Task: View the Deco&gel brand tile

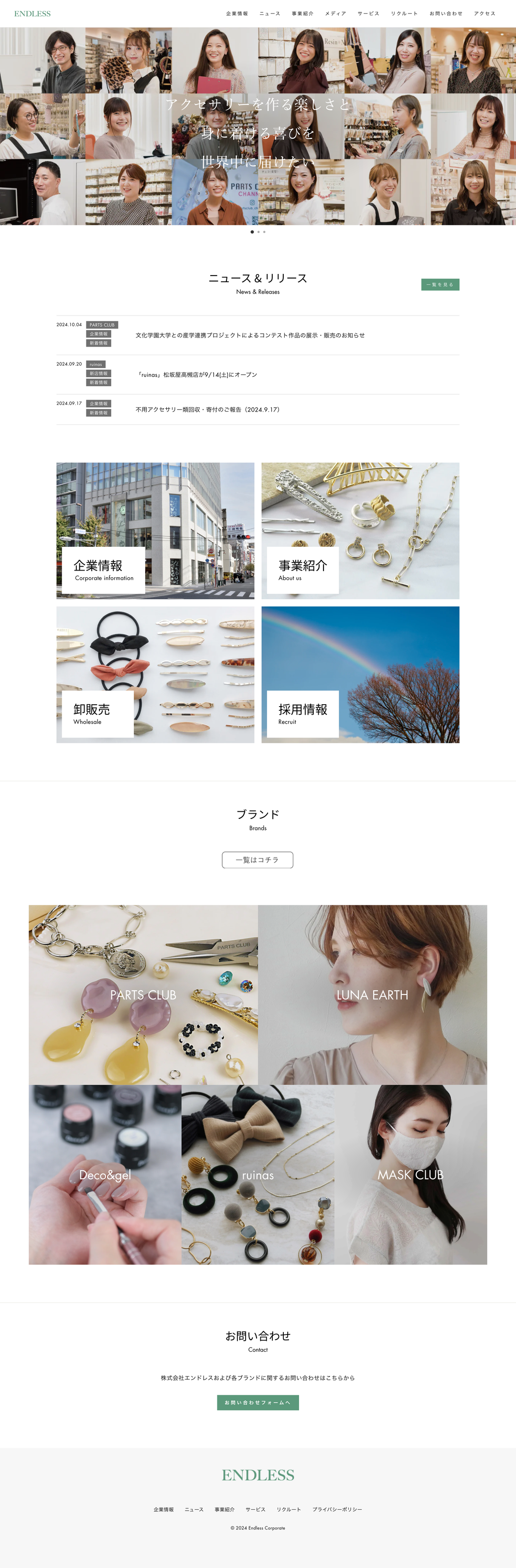Action: point(105,1175)
